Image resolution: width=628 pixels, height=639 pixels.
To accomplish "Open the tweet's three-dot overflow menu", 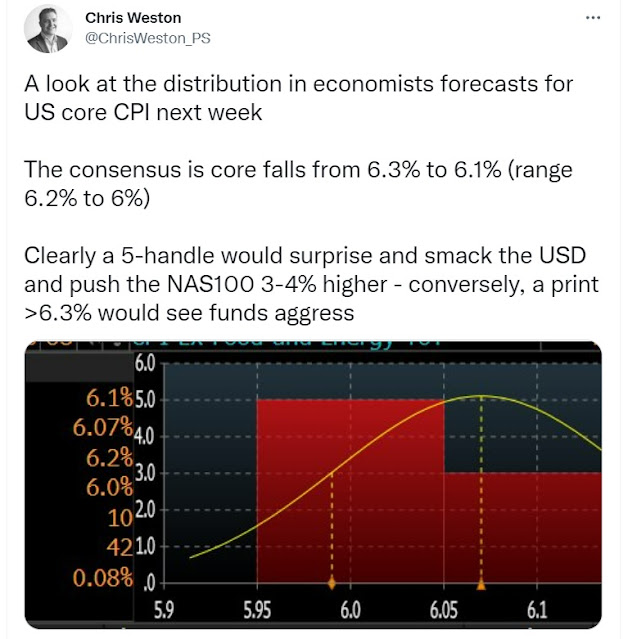I will (593, 18).
